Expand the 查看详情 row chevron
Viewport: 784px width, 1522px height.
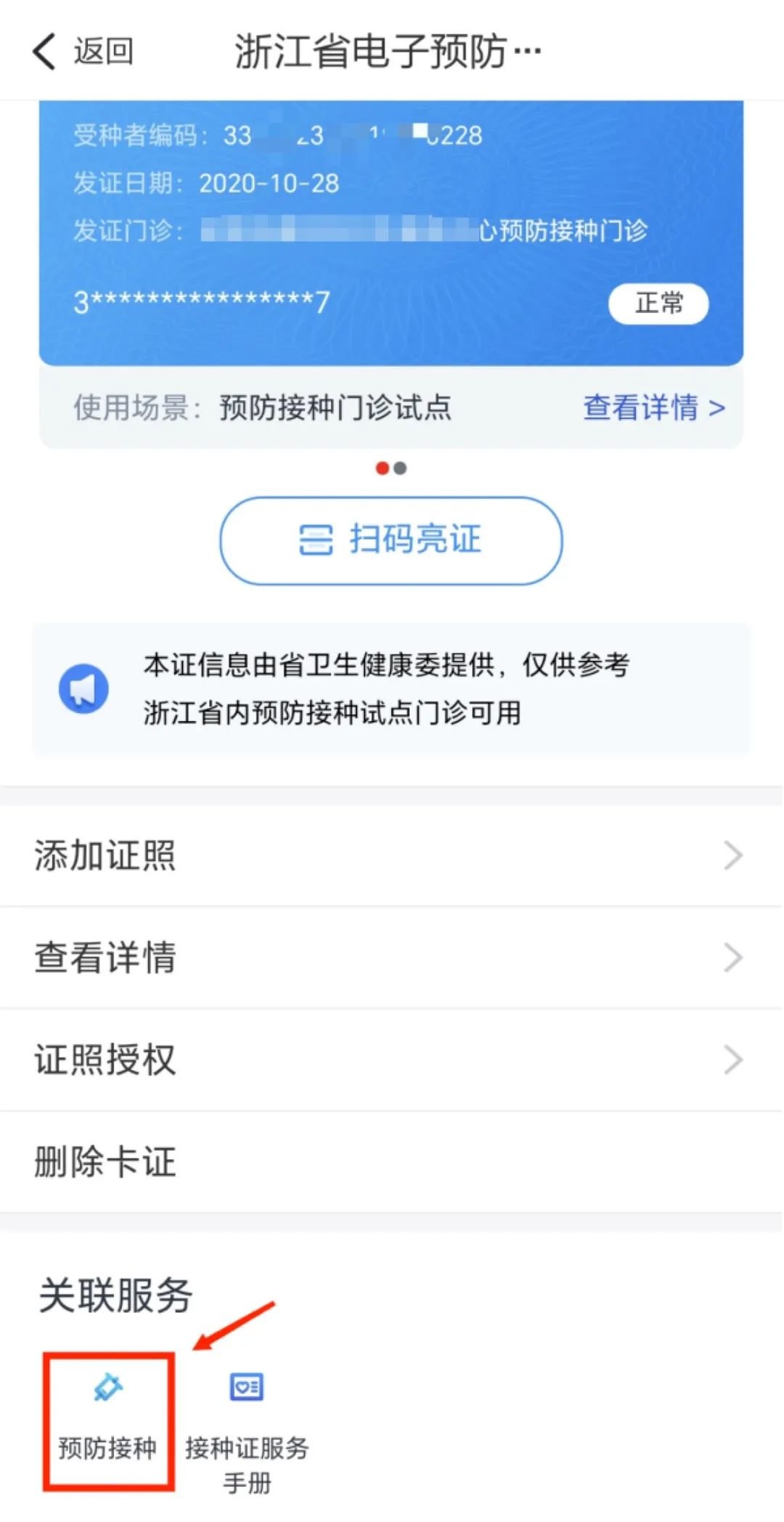pyautogui.click(x=732, y=959)
